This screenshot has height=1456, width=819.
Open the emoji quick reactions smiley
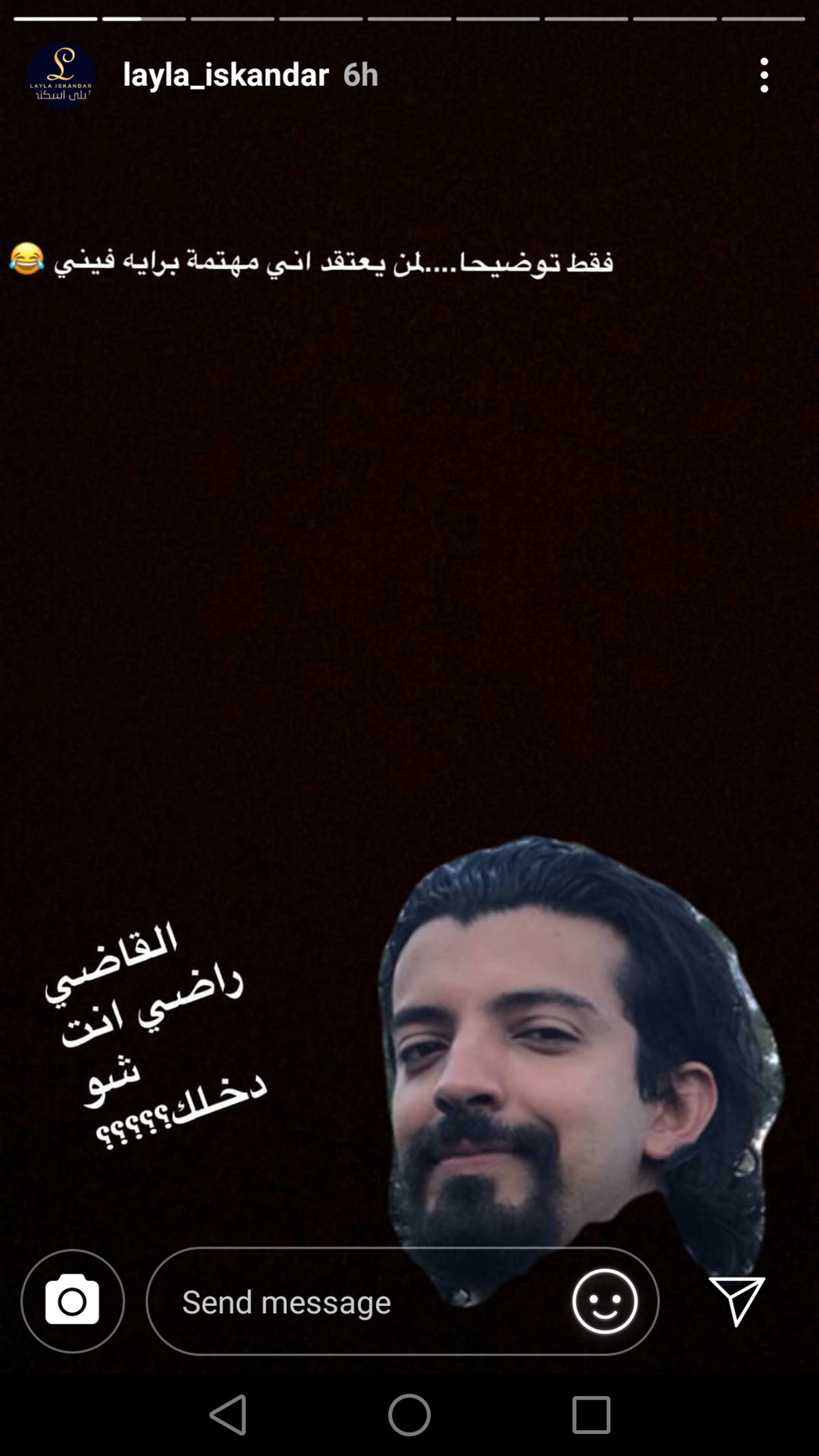click(x=605, y=1301)
